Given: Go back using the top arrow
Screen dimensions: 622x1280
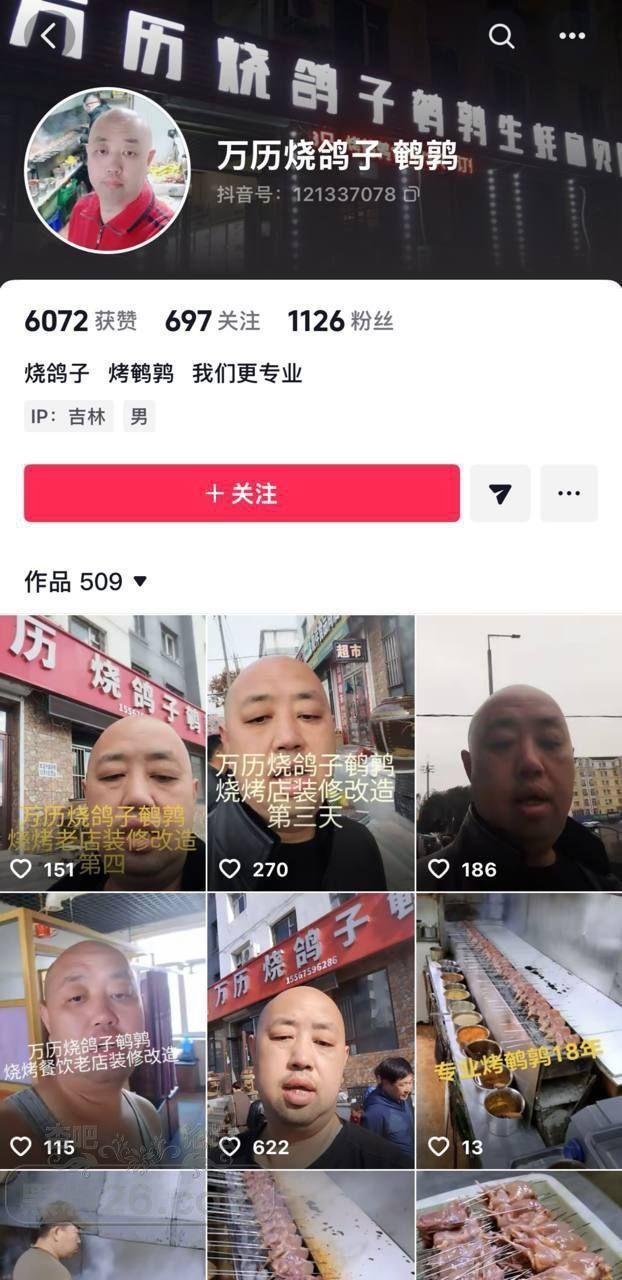Looking at the screenshot, I should point(48,37).
